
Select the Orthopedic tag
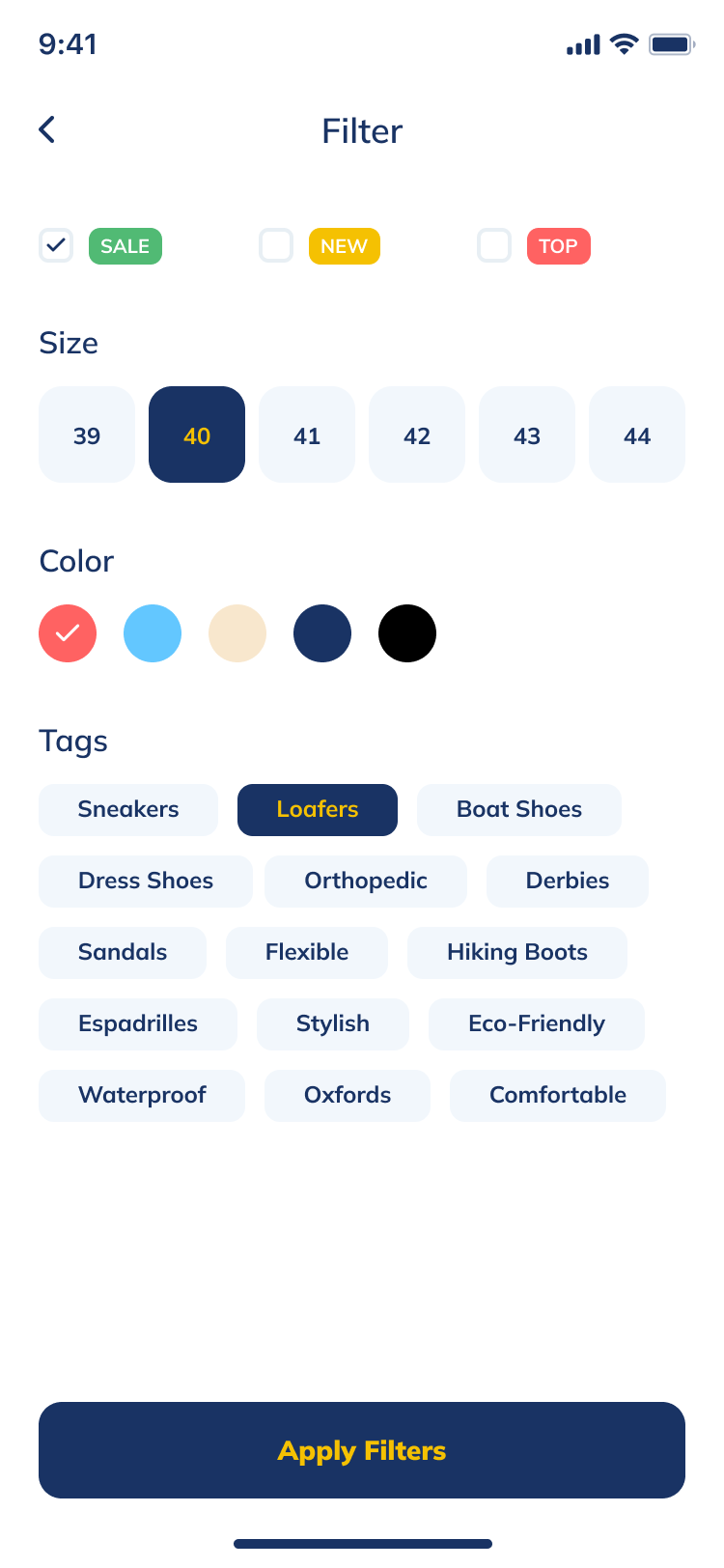pos(366,881)
